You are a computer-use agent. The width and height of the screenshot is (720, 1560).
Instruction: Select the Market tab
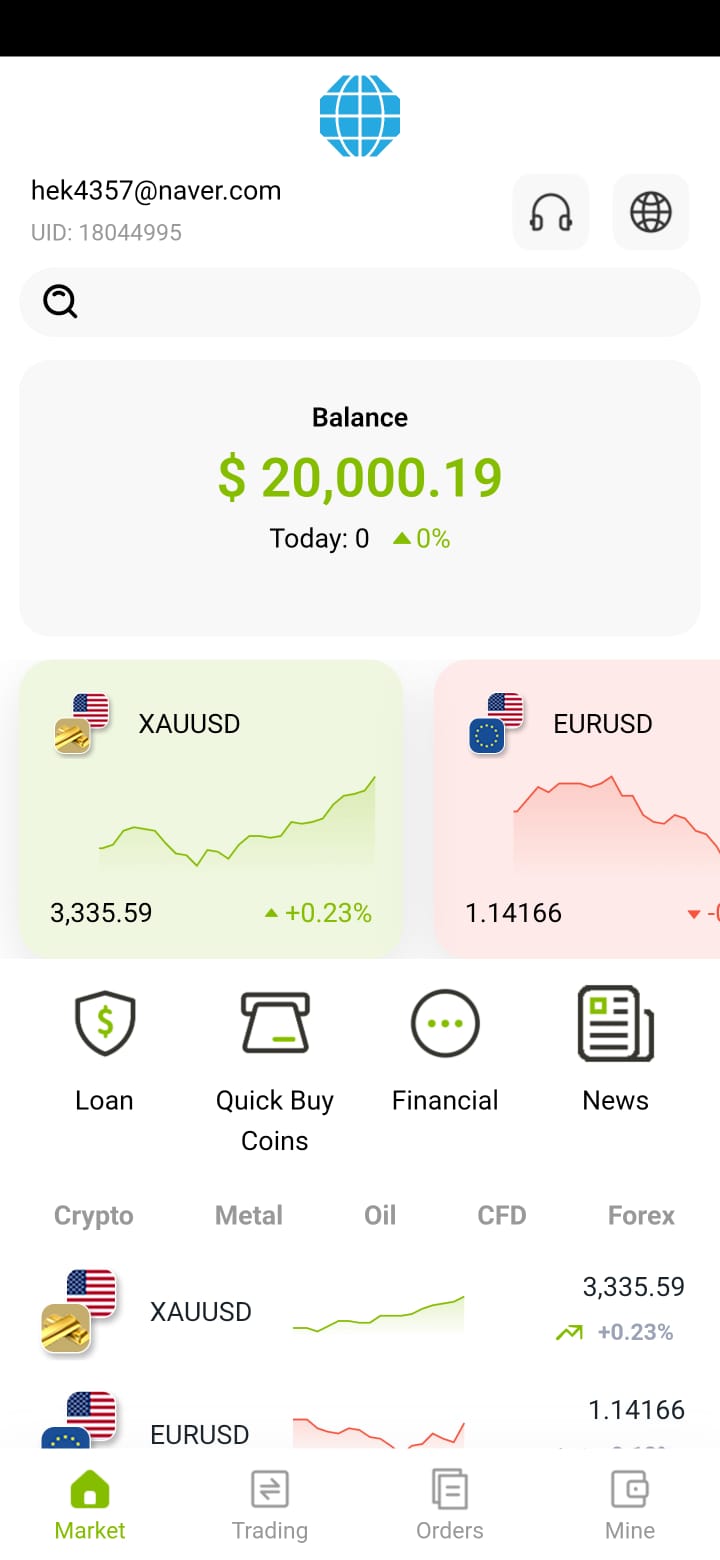point(90,1505)
